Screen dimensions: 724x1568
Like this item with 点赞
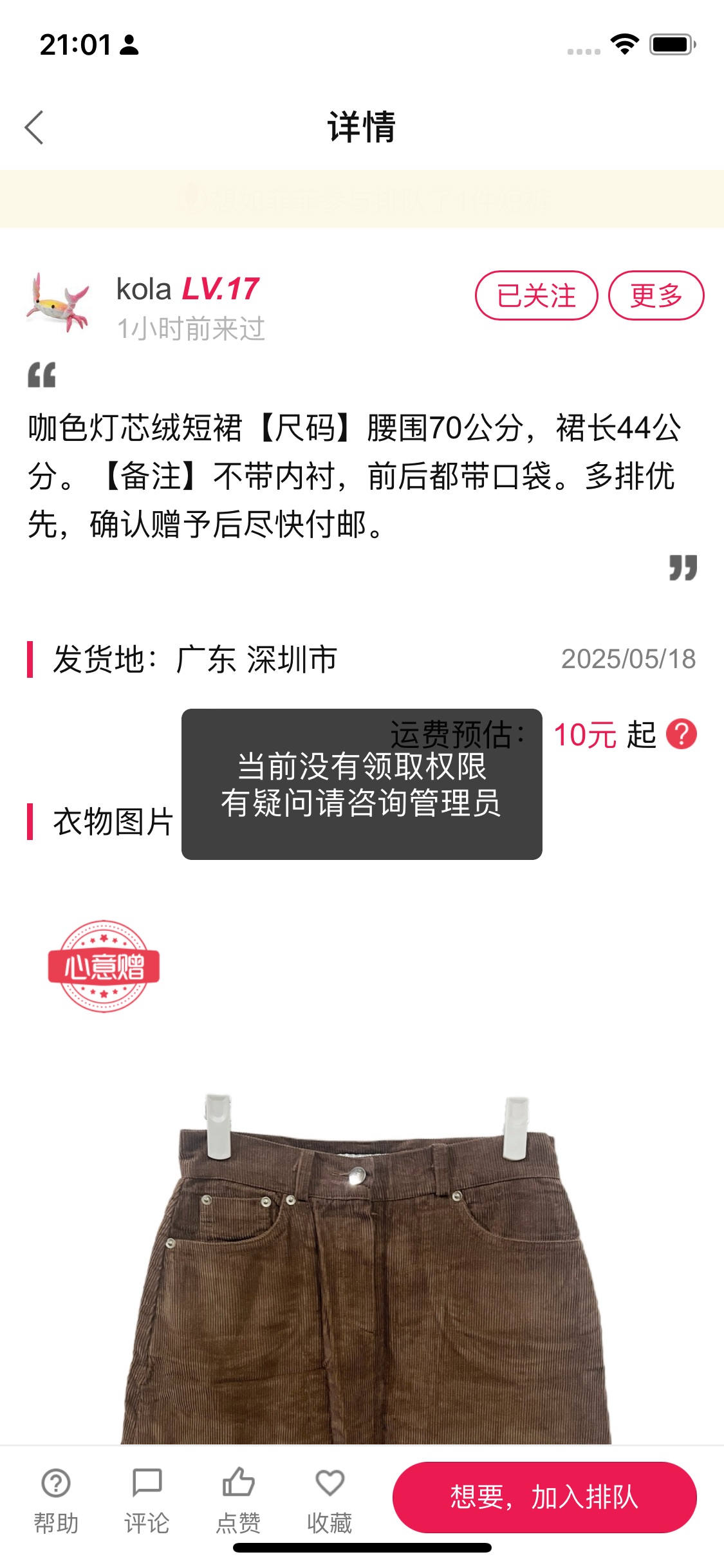238,1500
